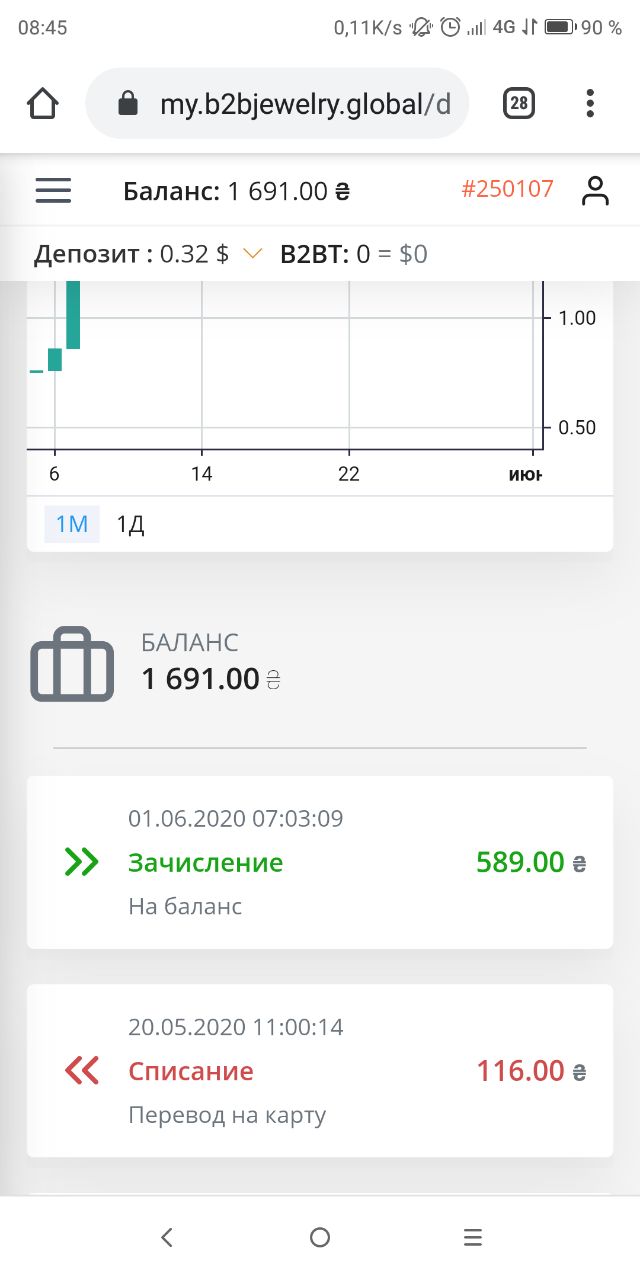Open the browser overflow menu
The height and width of the screenshot is (1280, 640).
590,103
